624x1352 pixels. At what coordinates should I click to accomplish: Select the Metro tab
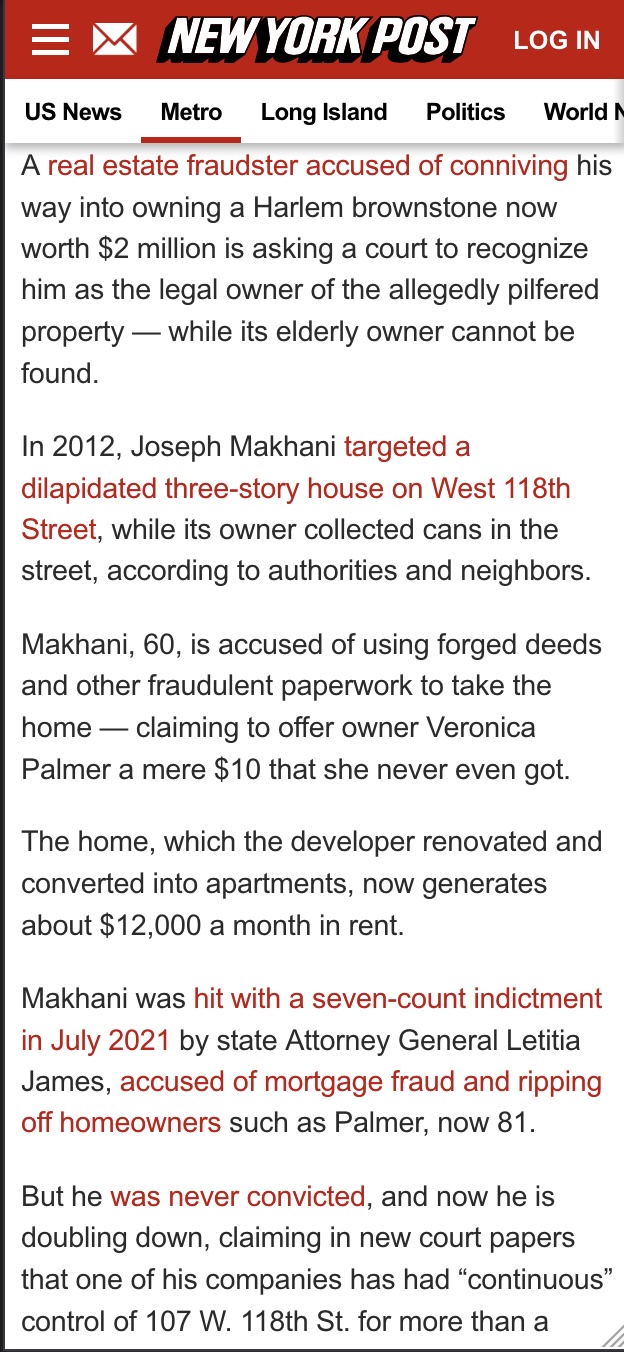[191, 112]
